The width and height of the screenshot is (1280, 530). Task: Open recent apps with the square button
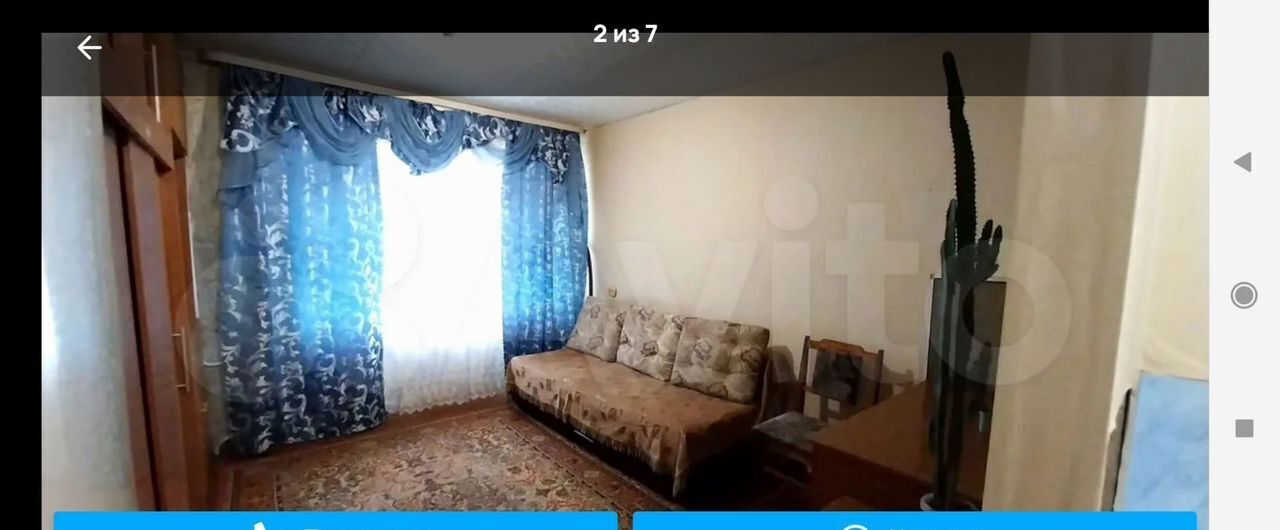(1244, 428)
